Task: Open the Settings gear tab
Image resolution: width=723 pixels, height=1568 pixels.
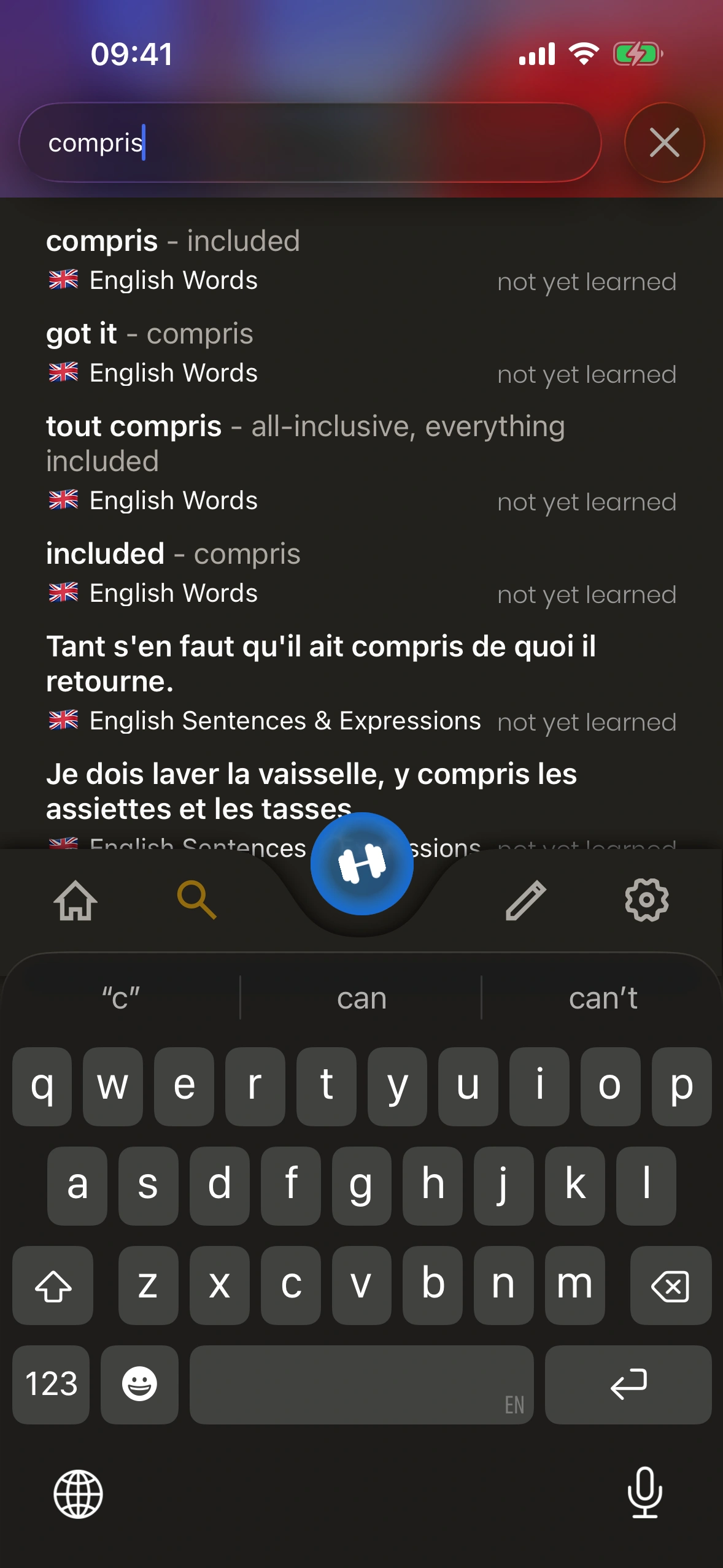Action: tap(646, 901)
